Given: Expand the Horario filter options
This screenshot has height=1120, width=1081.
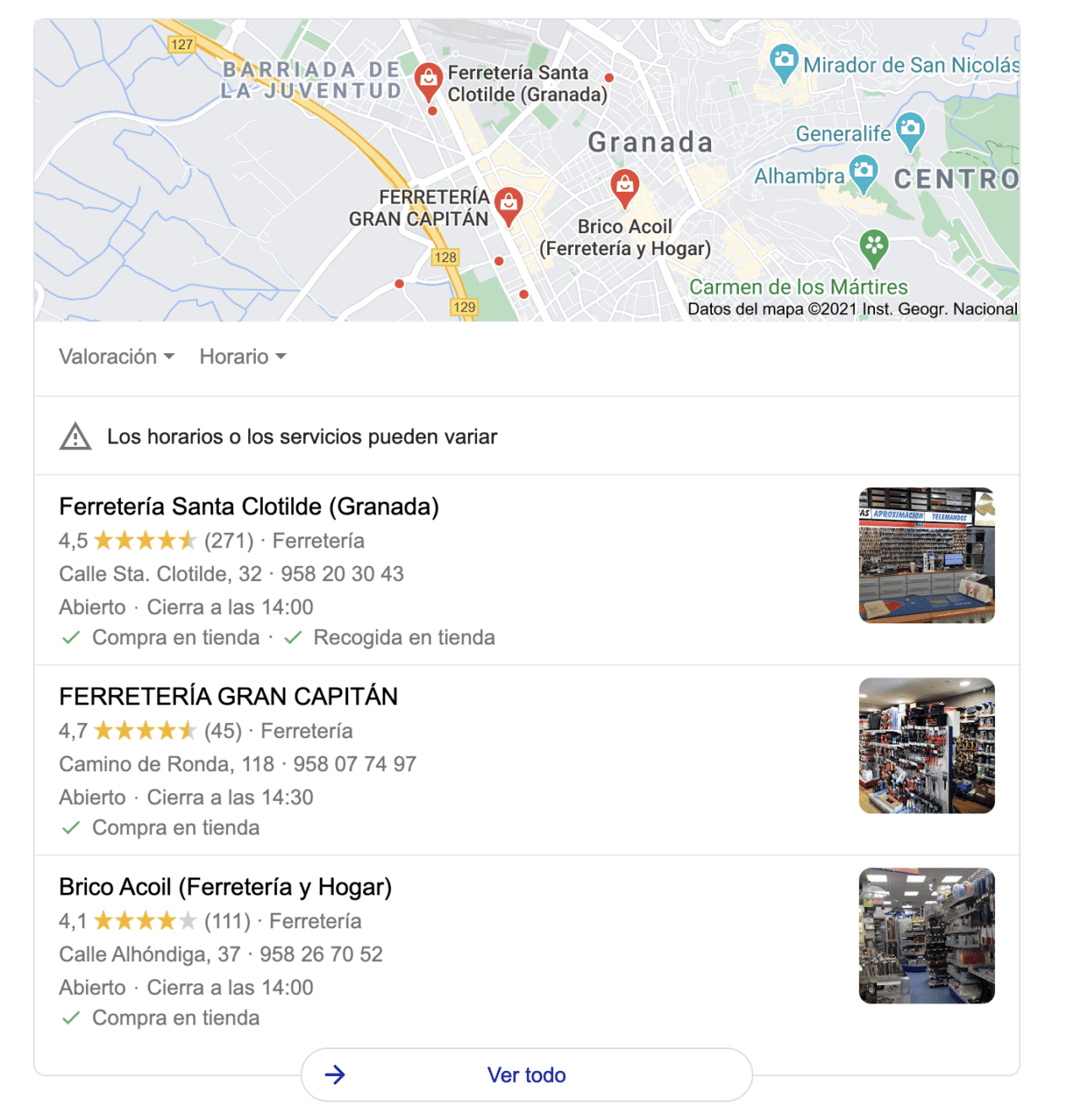Looking at the screenshot, I should coord(242,356).
